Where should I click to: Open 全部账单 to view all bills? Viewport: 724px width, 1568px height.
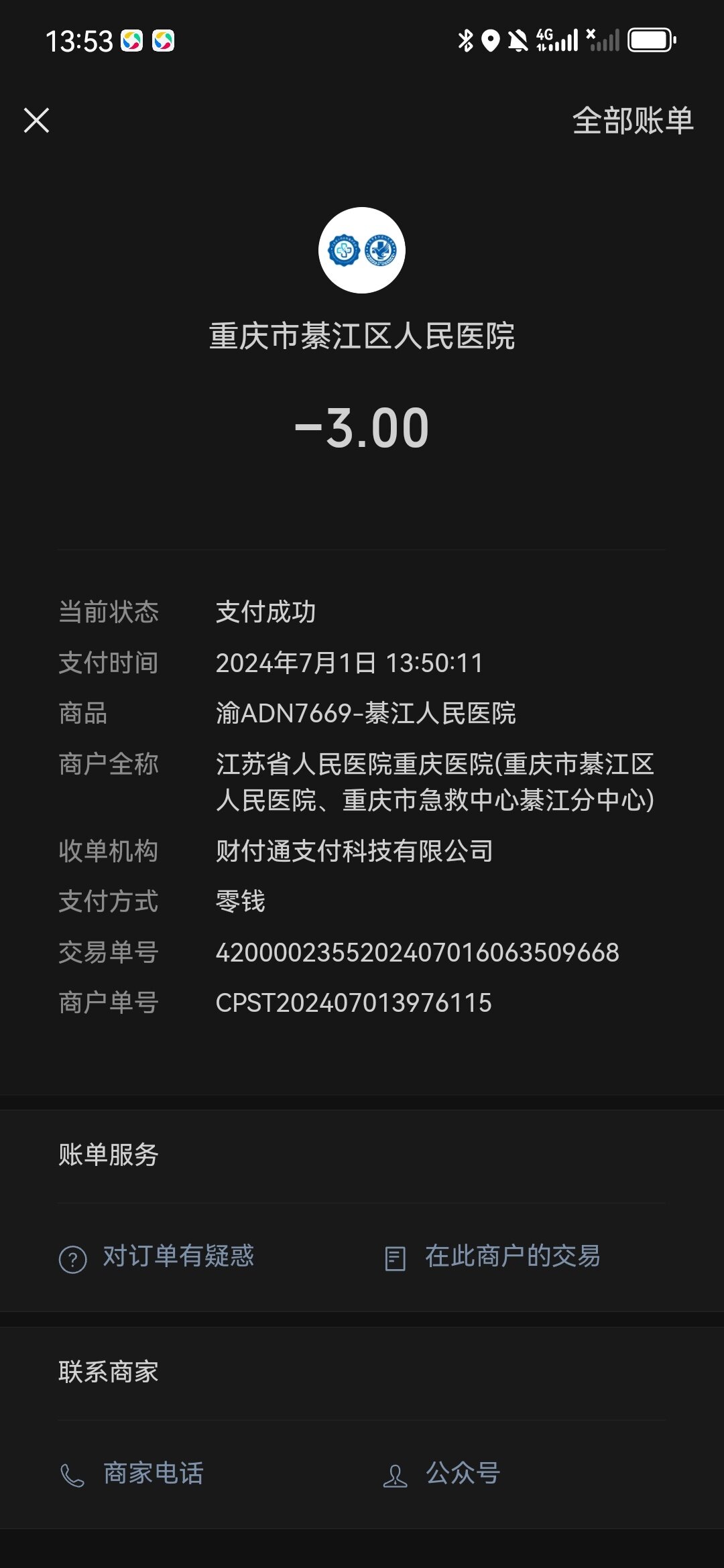click(632, 121)
